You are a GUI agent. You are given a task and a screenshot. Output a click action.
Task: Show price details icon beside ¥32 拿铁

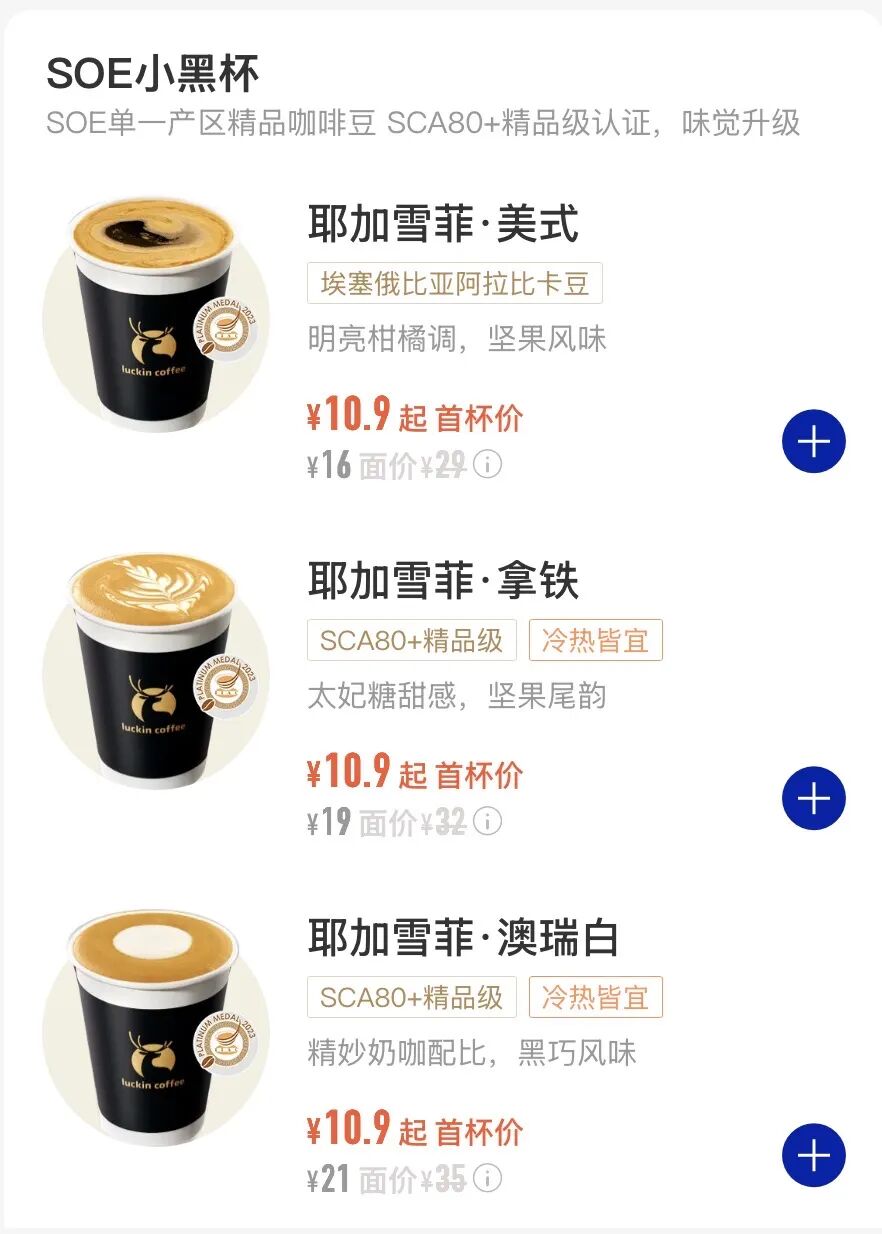point(487,822)
